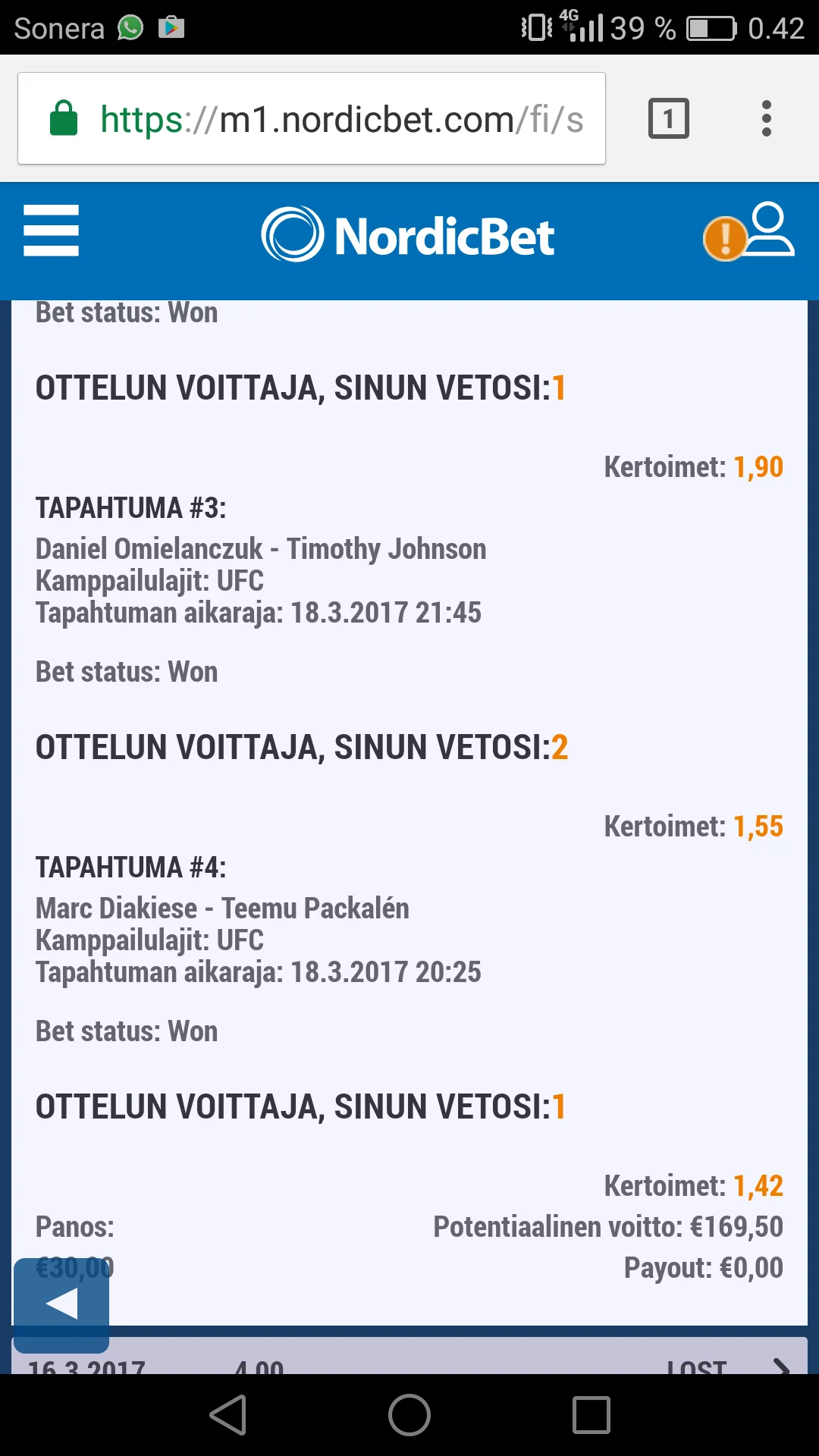The width and height of the screenshot is (819, 1456).
Task: Open the user account icon
Action: [768, 230]
